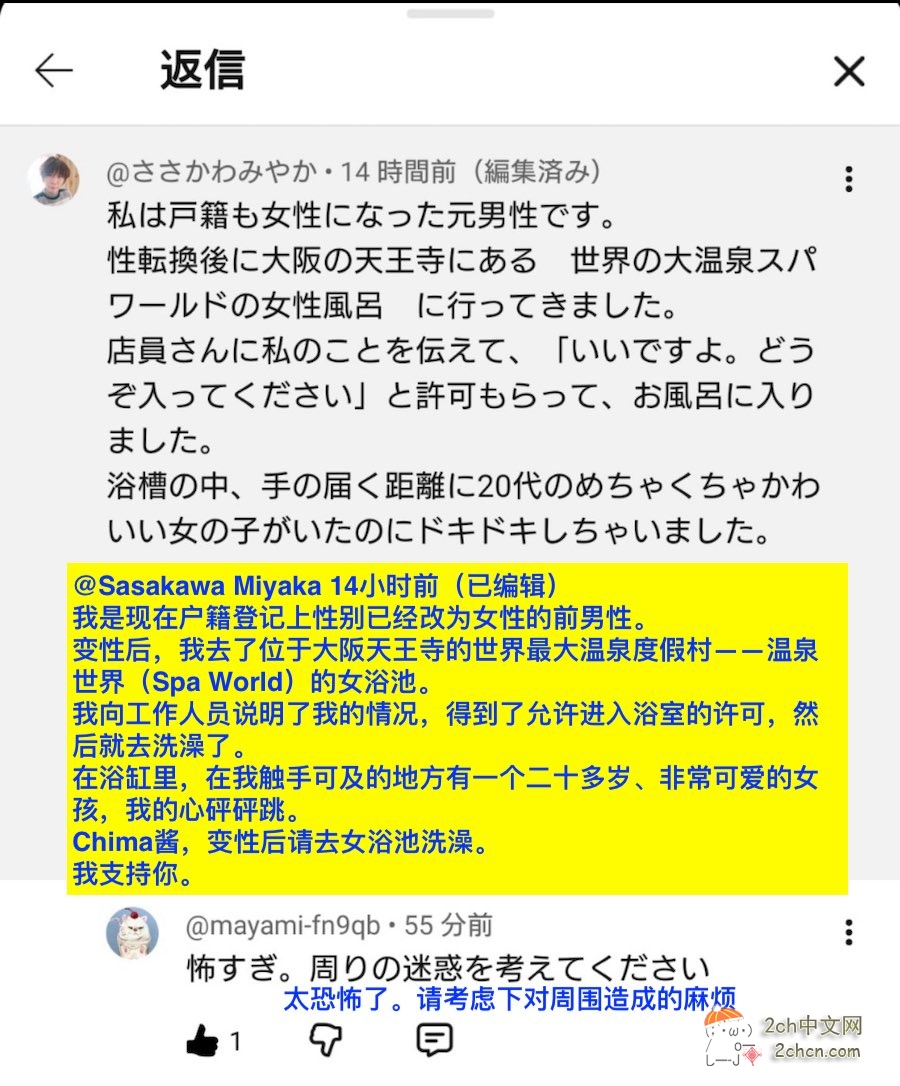900x1086 pixels.
Task: Reply to @mayami-fn9qb's comment
Action: [433, 1041]
